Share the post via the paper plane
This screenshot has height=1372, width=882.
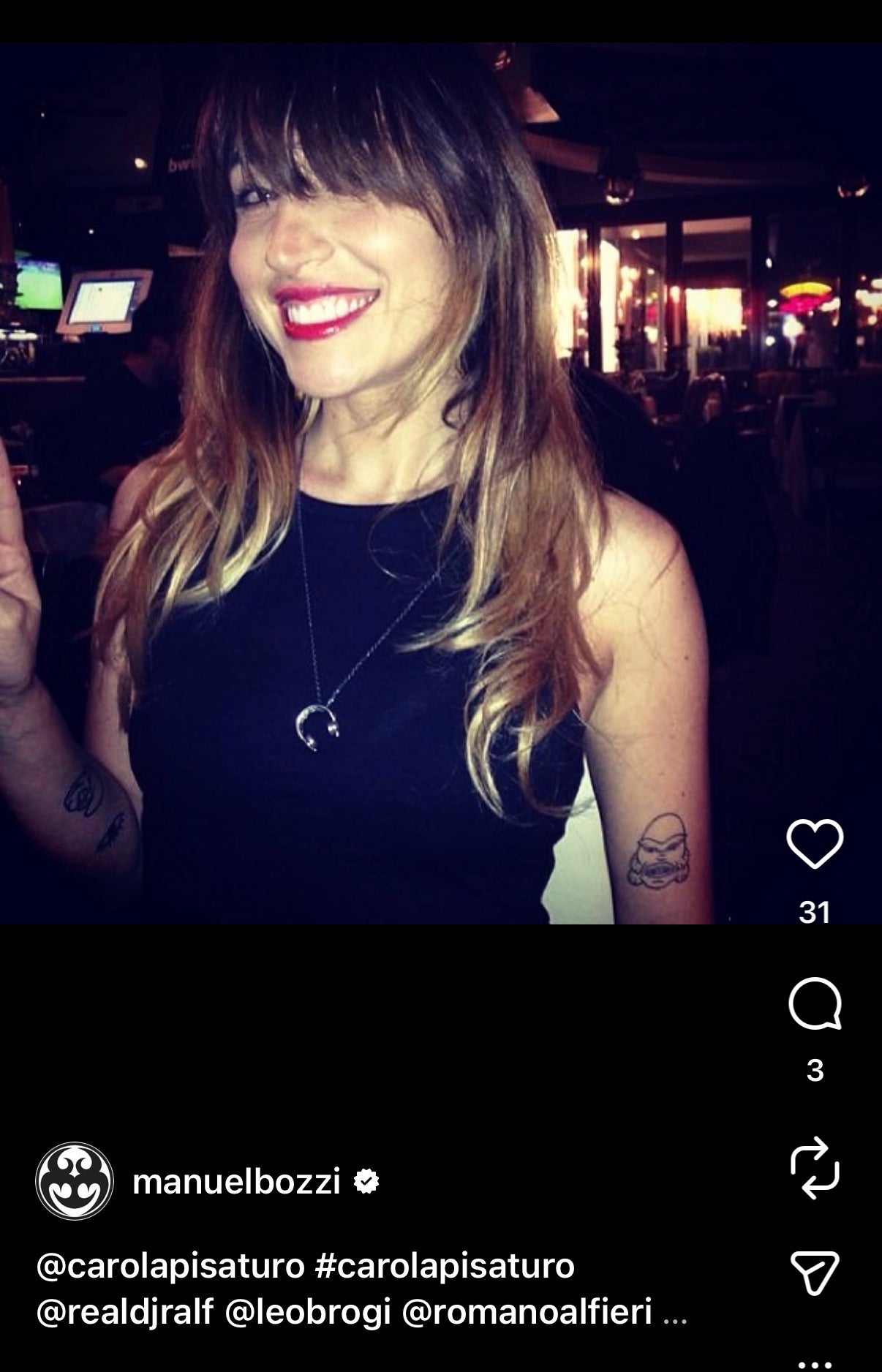[x=815, y=1272]
